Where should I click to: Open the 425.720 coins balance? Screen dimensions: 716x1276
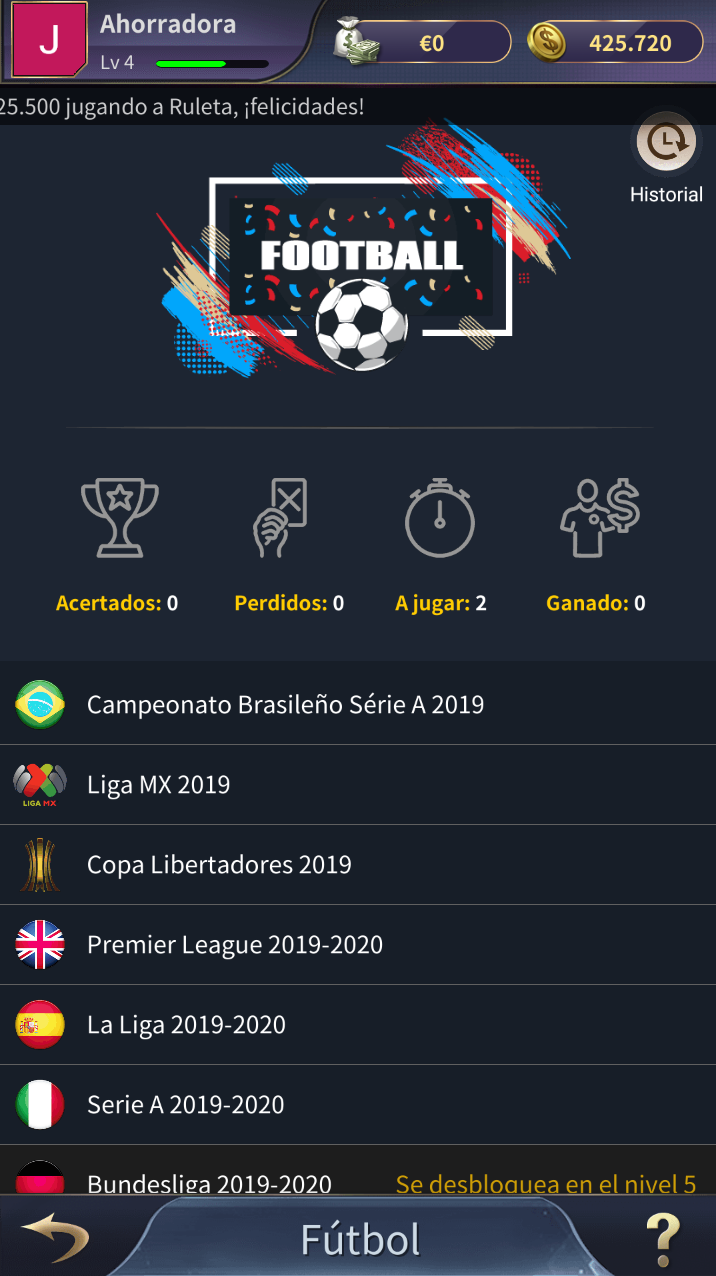click(618, 43)
